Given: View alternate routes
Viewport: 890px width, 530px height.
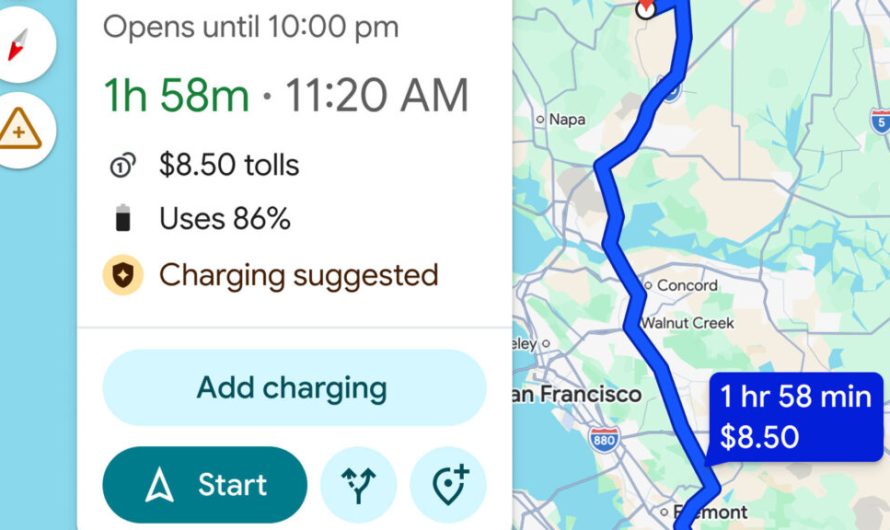Looking at the screenshot, I should coord(358,485).
